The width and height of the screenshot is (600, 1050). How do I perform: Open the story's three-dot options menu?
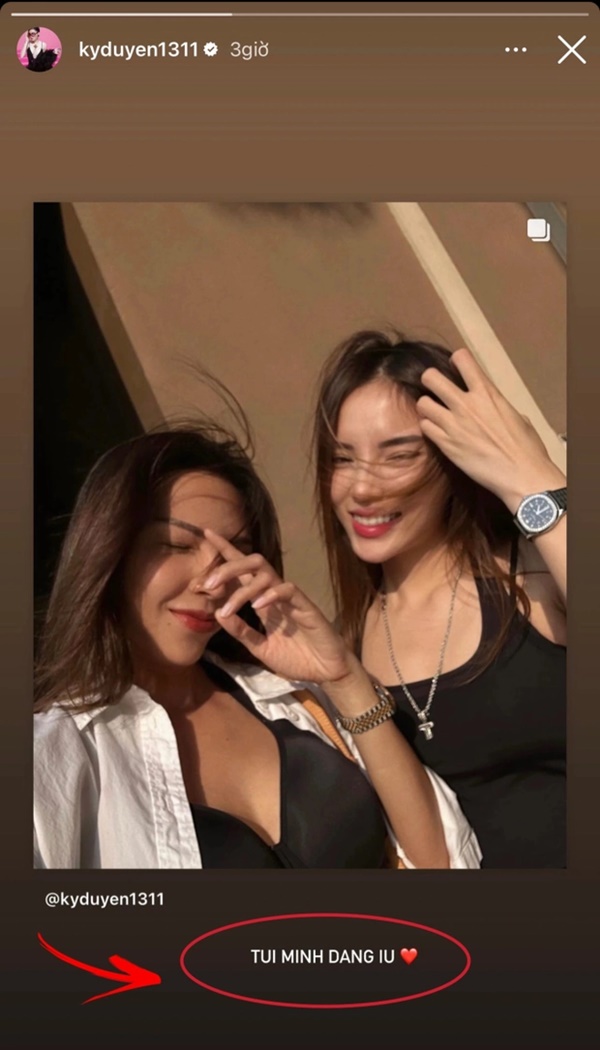pyautogui.click(x=516, y=49)
